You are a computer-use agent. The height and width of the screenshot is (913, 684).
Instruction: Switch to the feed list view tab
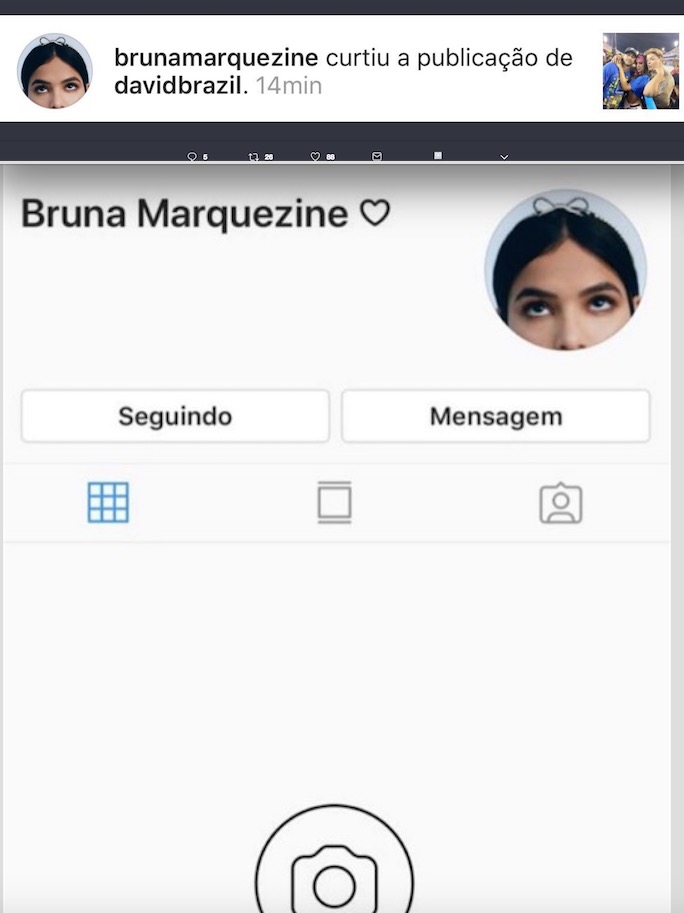point(334,502)
